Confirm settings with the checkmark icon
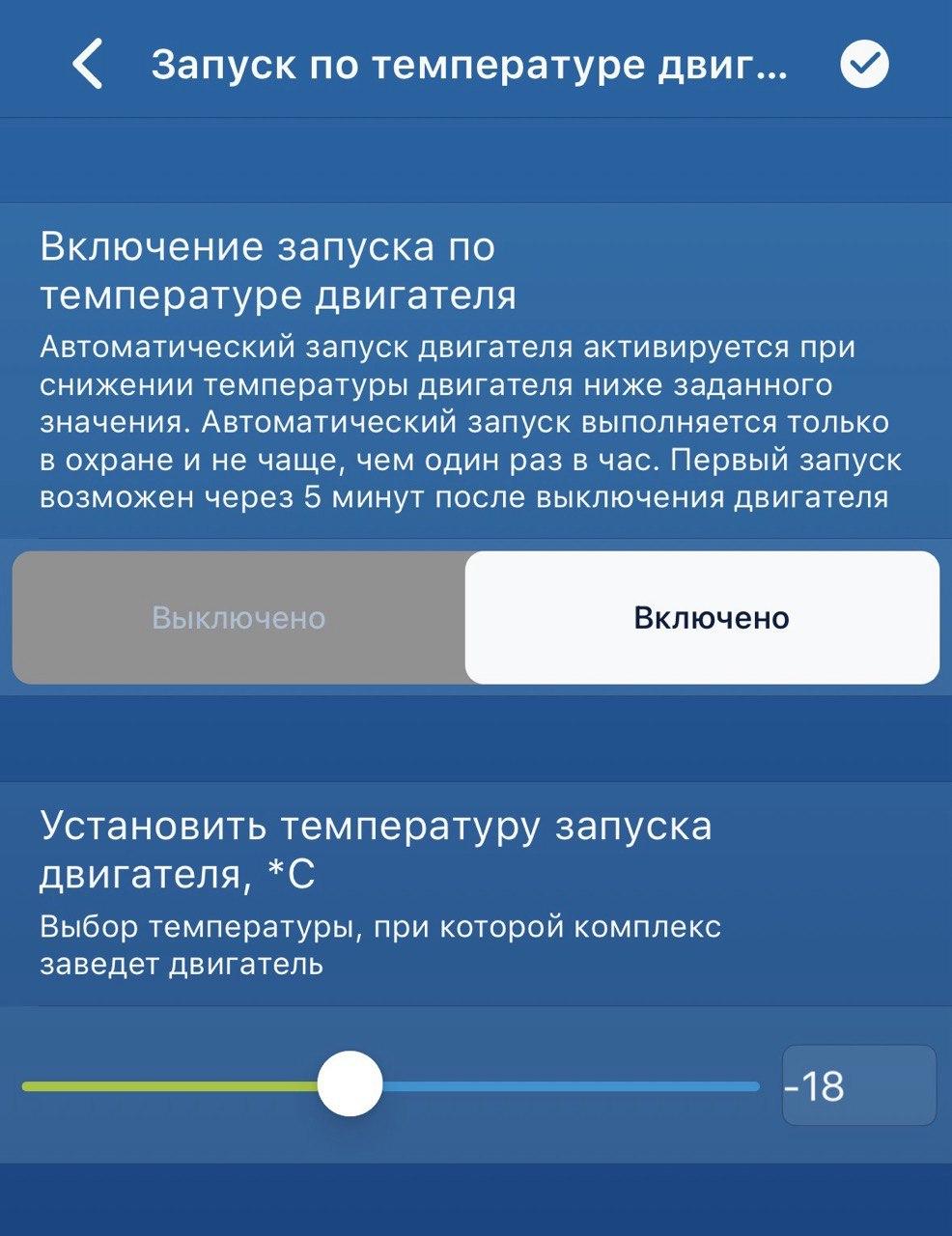The width and height of the screenshot is (952, 1236). (864, 65)
